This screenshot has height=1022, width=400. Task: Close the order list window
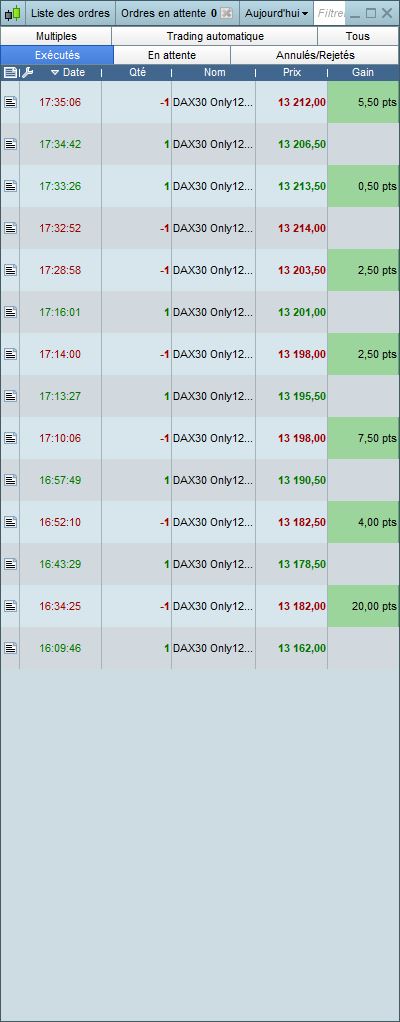point(387,13)
